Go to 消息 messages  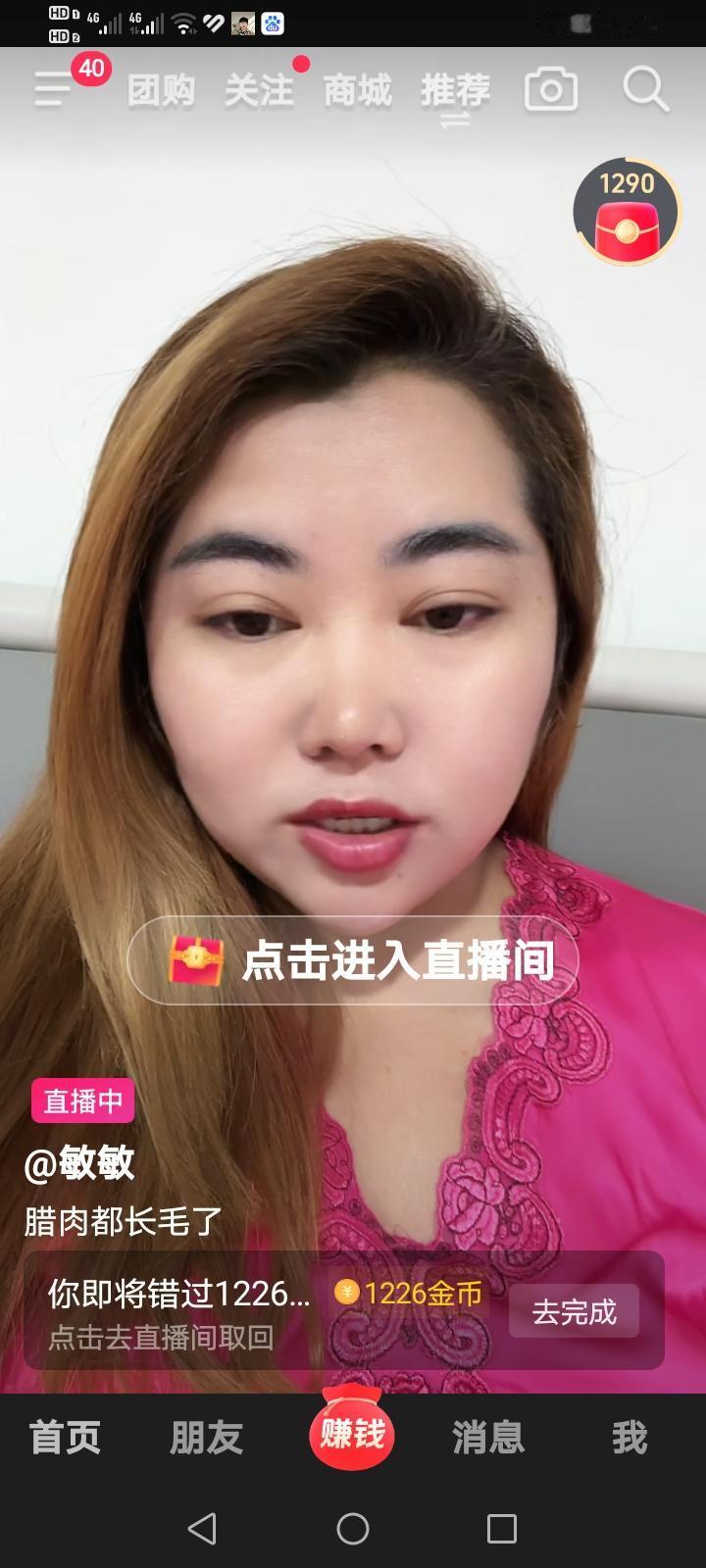[x=487, y=1439]
